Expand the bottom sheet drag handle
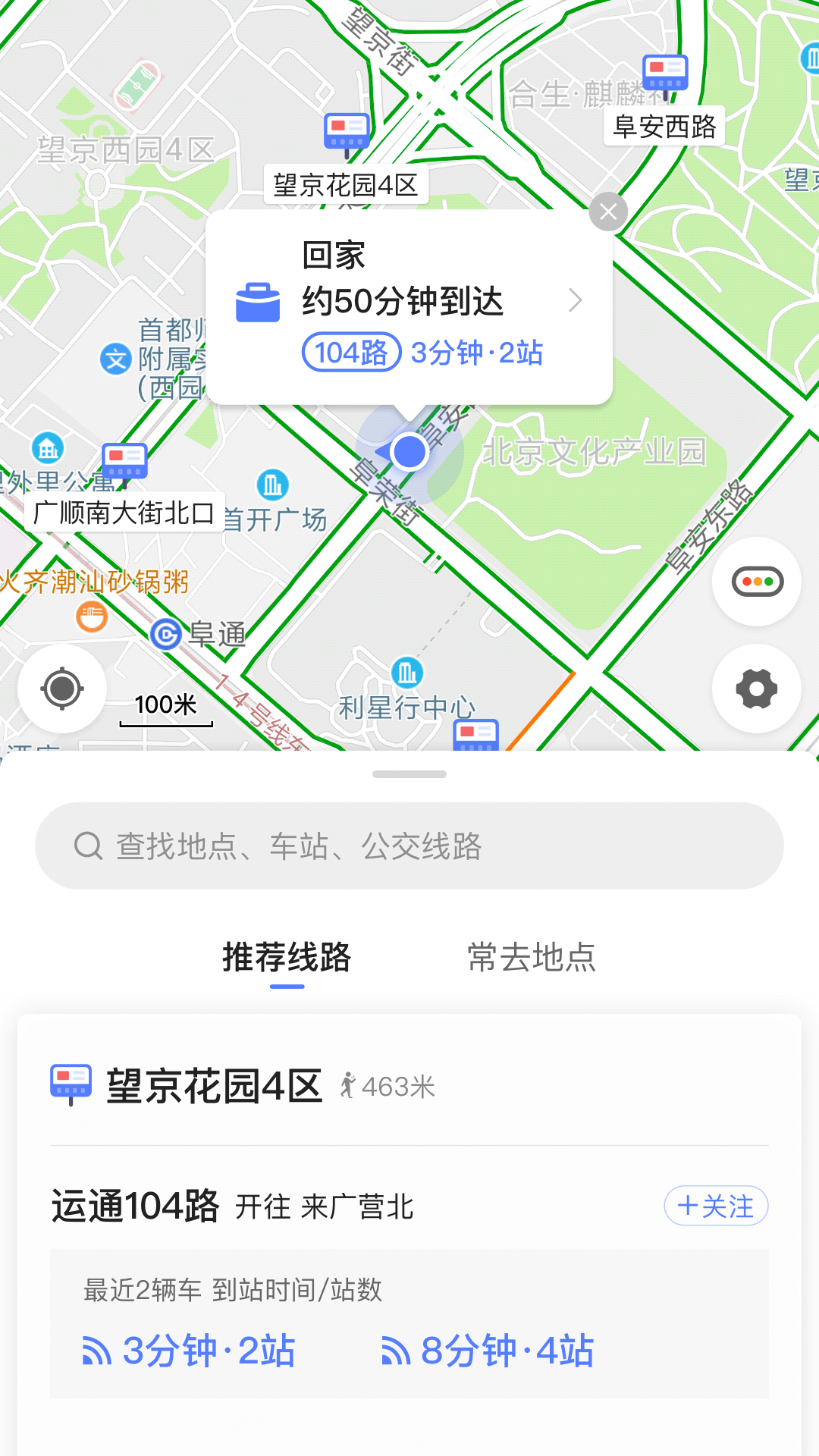 point(409,775)
